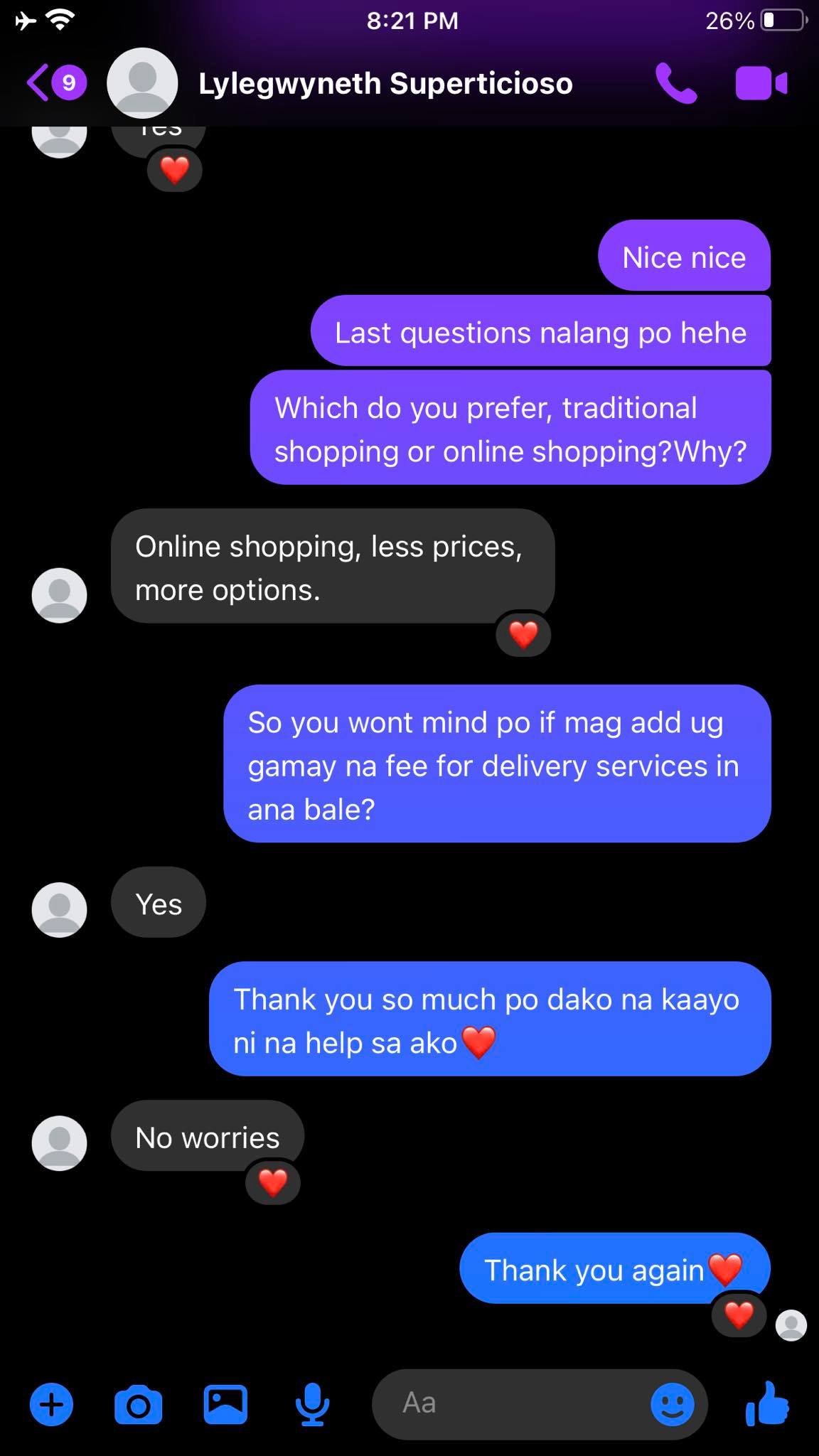View the heart reaction on "Thank you again"
819x1456 pixels.
pyautogui.click(x=739, y=1315)
